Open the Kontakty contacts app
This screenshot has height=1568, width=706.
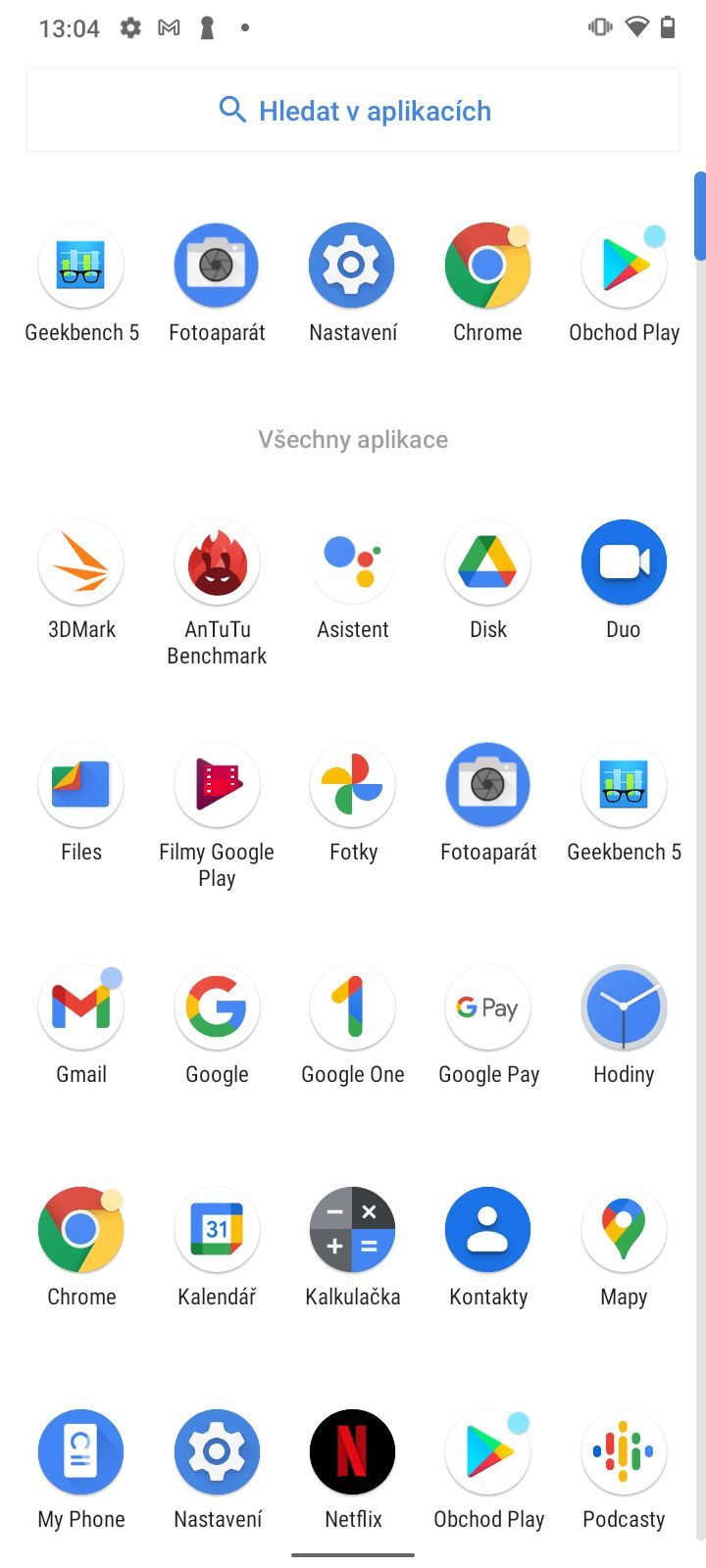pyautogui.click(x=487, y=1230)
